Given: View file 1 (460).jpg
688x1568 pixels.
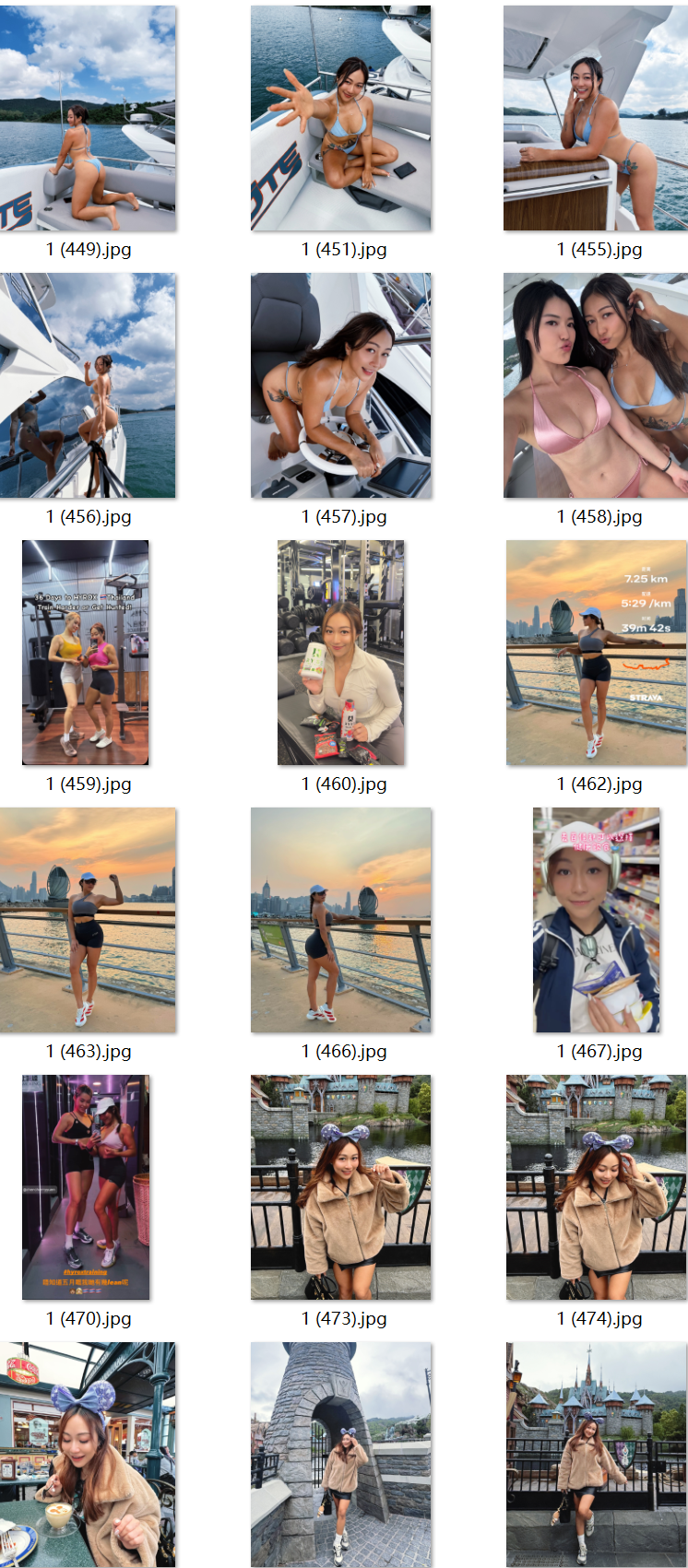Looking at the screenshot, I should pyautogui.click(x=340, y=653).
